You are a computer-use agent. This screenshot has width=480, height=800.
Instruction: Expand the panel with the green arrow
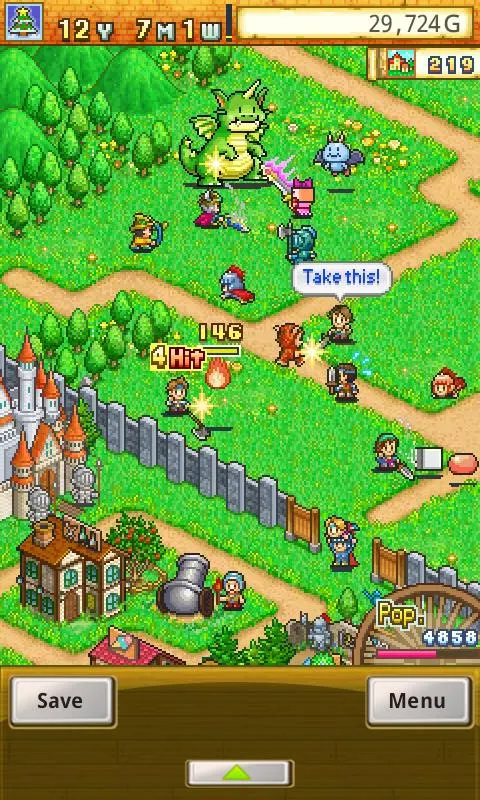[x=240, y=773]
